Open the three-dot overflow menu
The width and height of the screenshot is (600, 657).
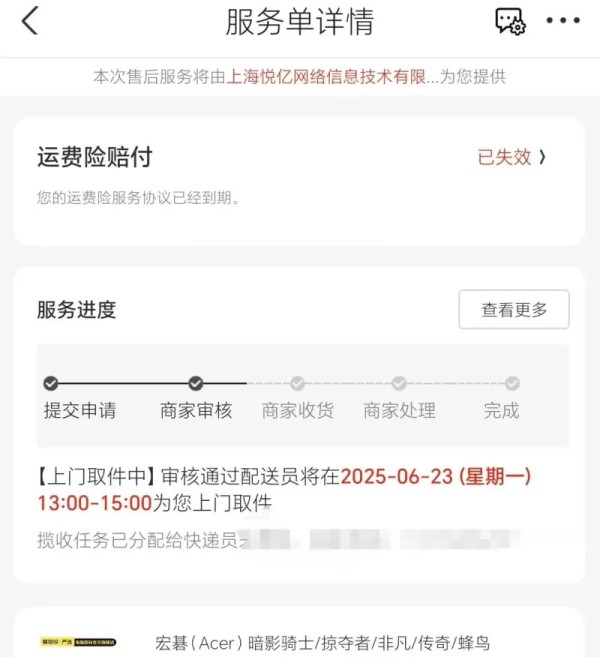pyautogui.click(x=562, y=21)
